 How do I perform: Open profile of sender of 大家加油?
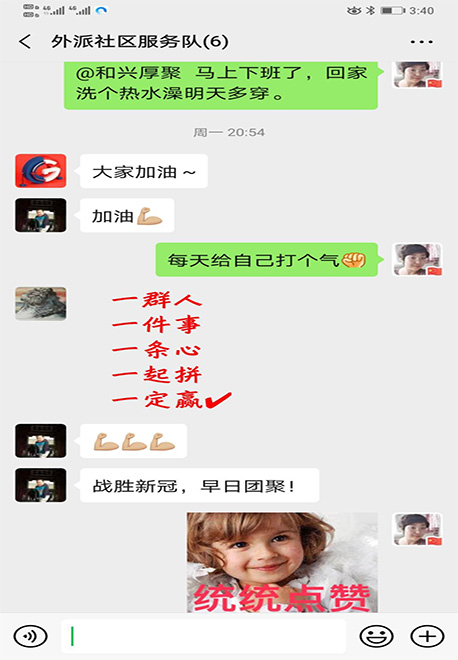(x=41, y=170)
